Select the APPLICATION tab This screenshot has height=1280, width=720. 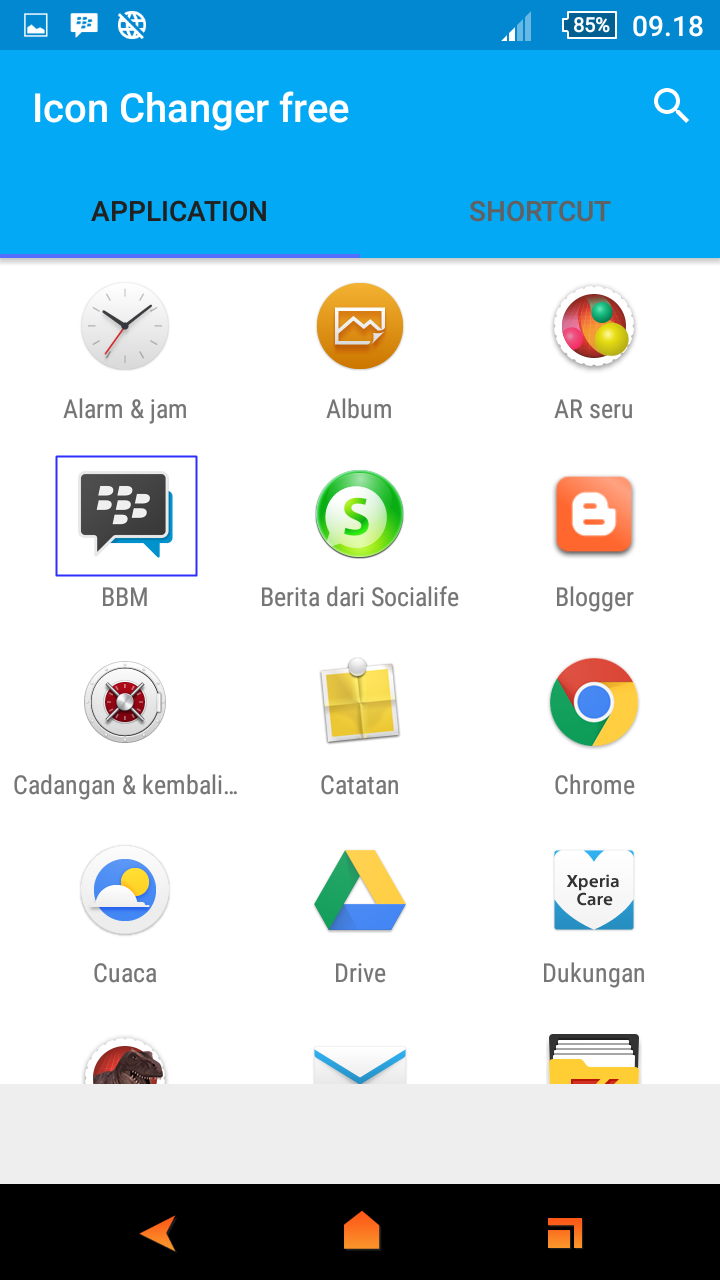pyautogui.click(x=179, y=211)
